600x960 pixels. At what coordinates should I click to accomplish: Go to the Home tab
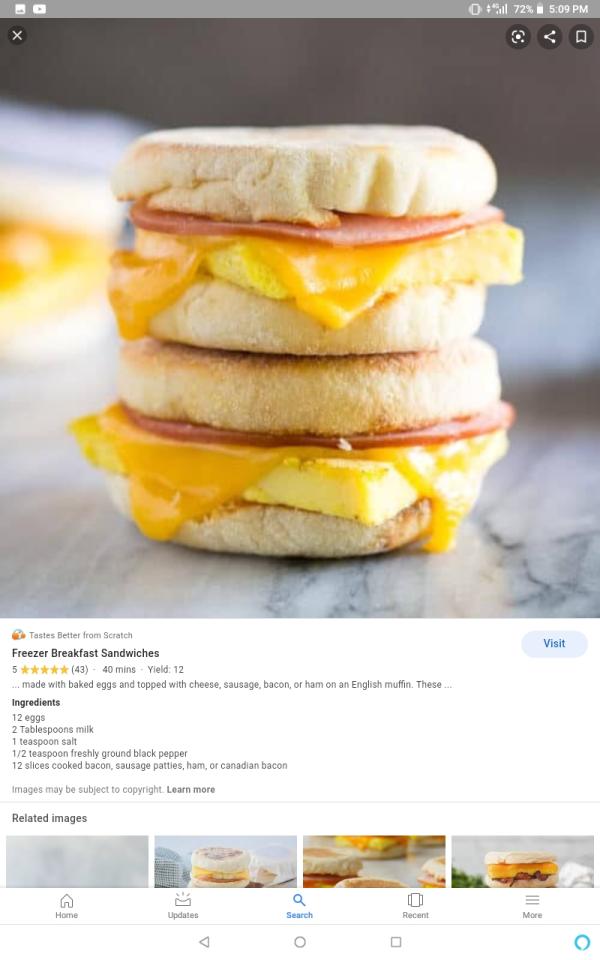[x=67, y=905]
